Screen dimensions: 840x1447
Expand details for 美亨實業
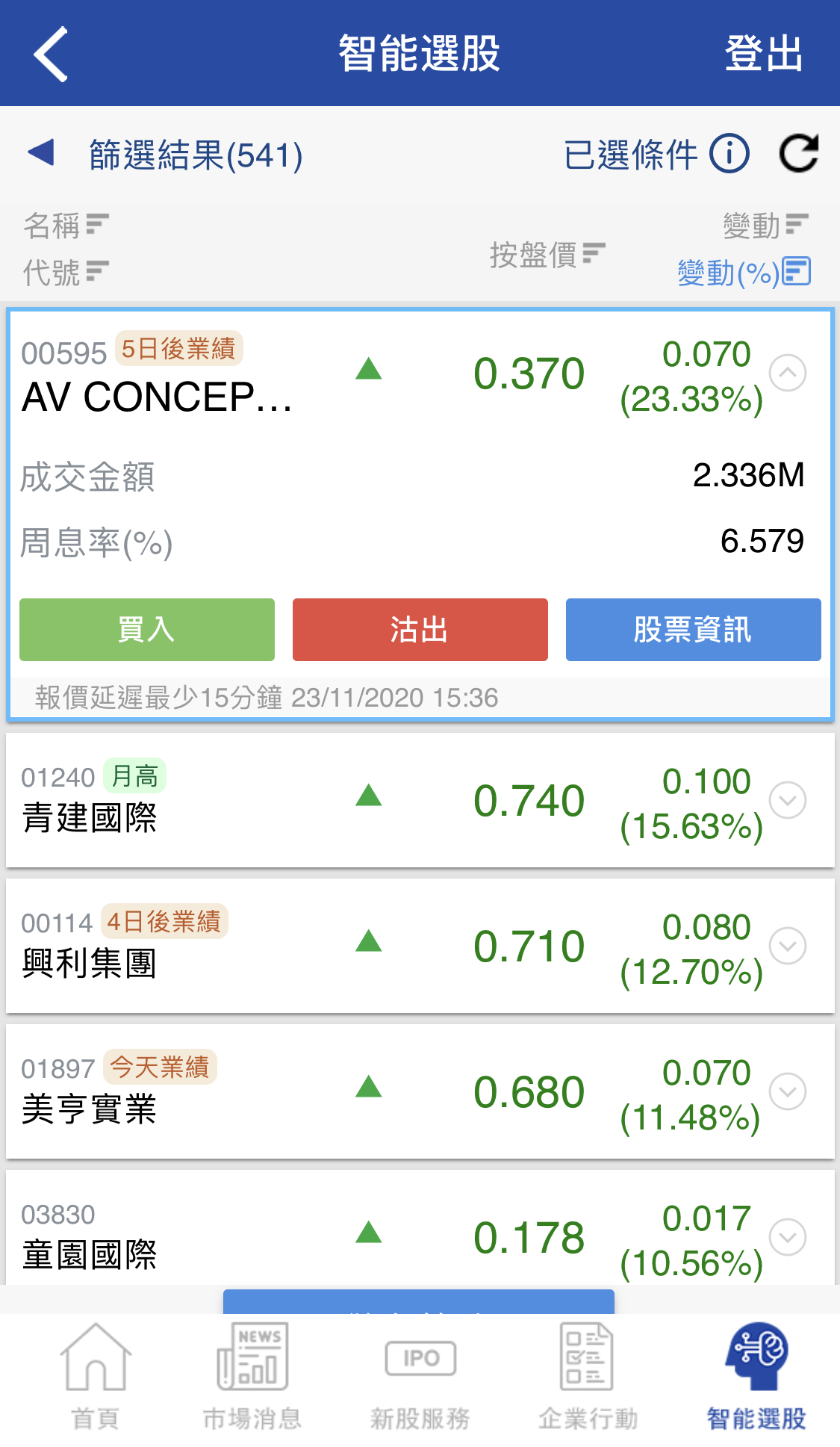(788, 1091)
